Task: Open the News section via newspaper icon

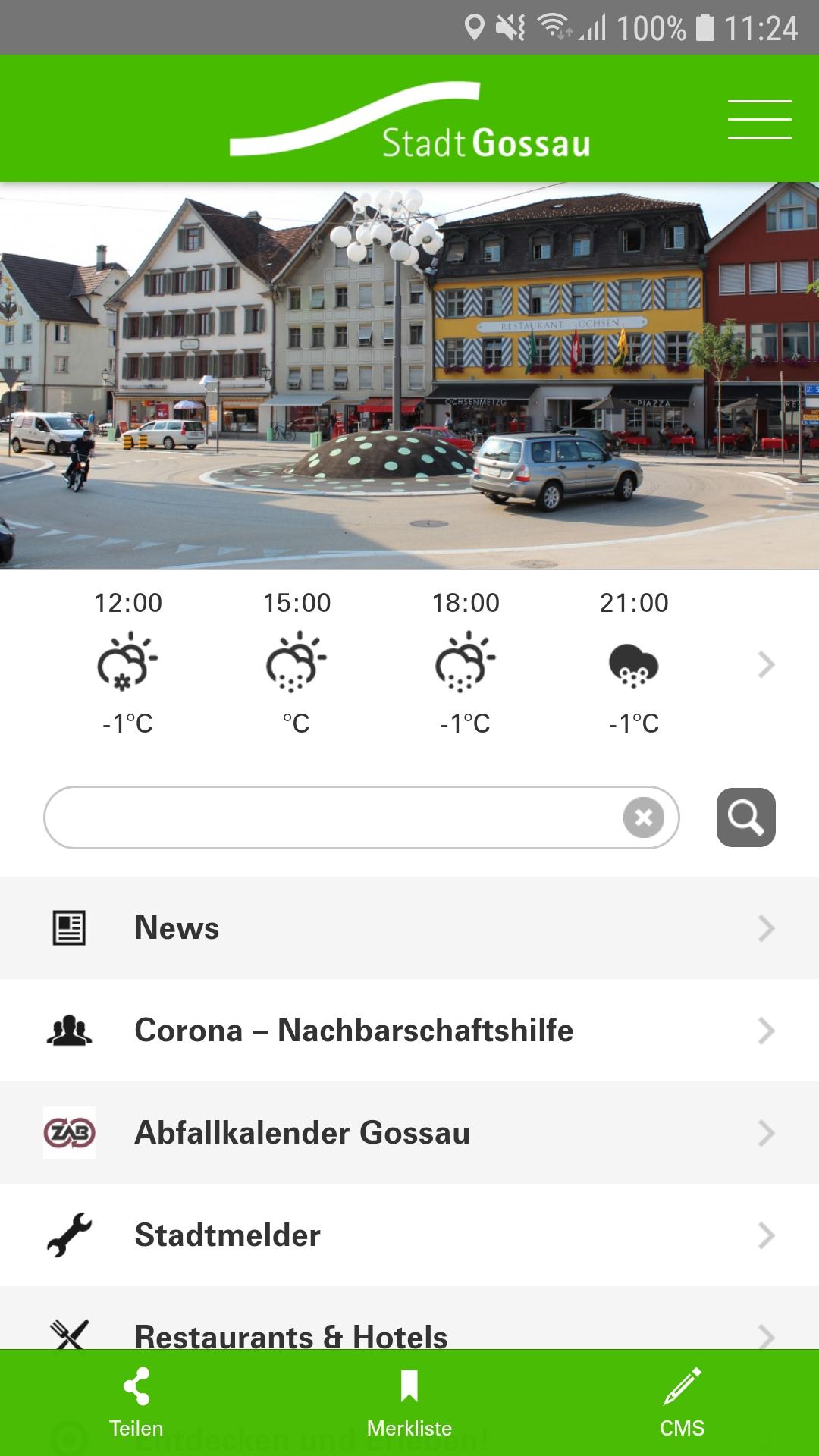Action: pyautogui.click(x=69, y=927)
